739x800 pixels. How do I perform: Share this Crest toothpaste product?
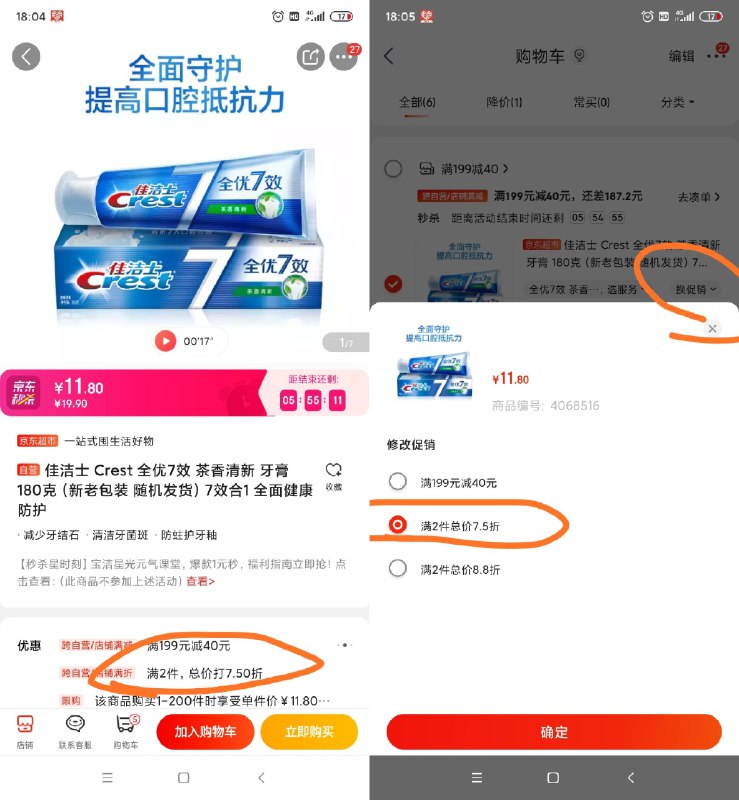311,56
